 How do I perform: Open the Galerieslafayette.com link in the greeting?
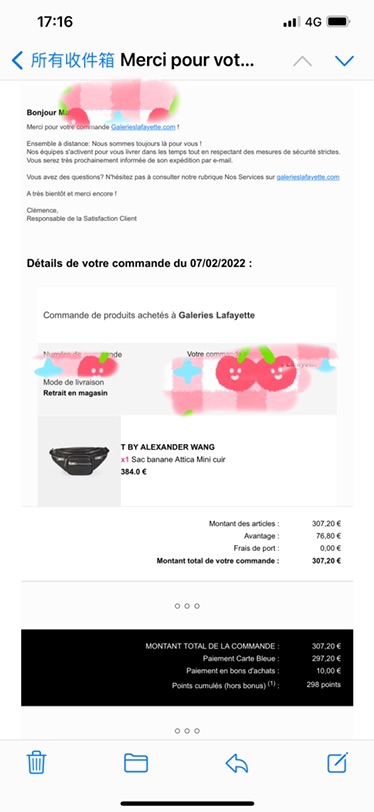pyautogui.click(x=143, y=126)
